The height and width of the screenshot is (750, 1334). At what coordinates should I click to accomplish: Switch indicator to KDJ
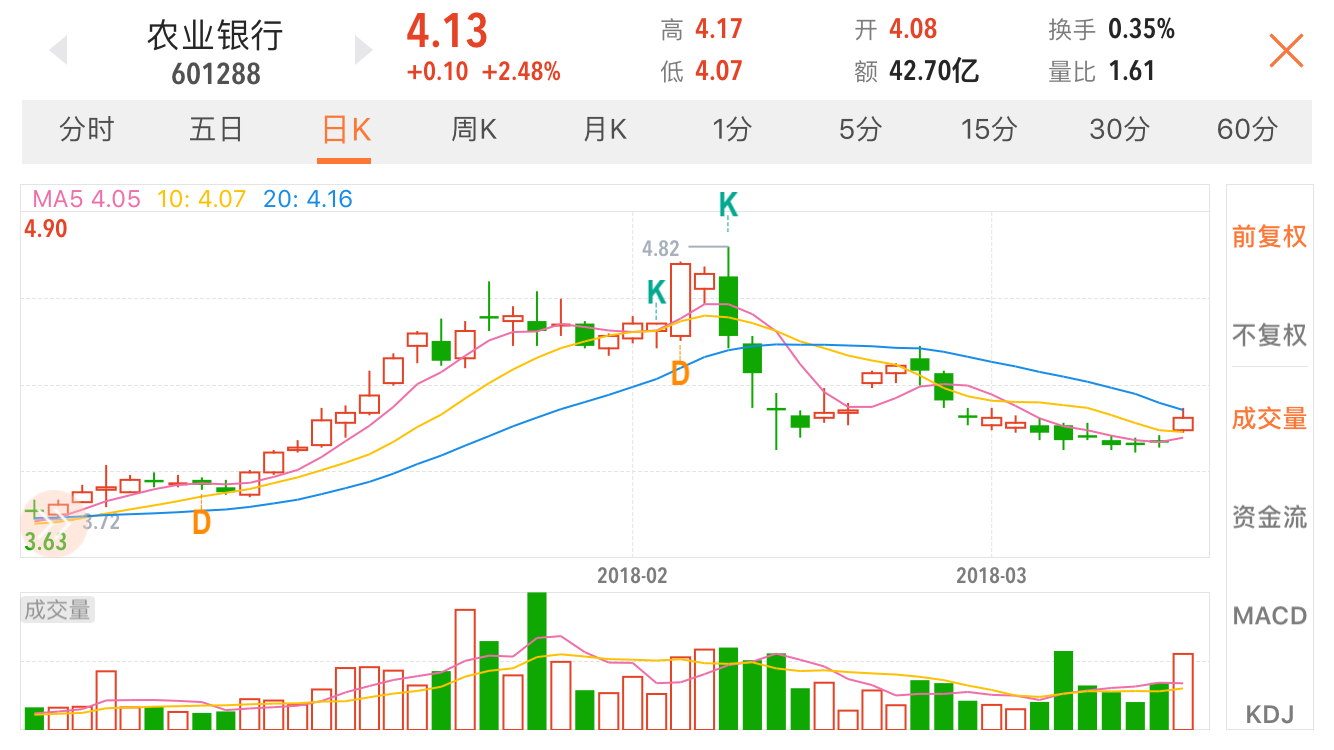(x=1269, y=714)
